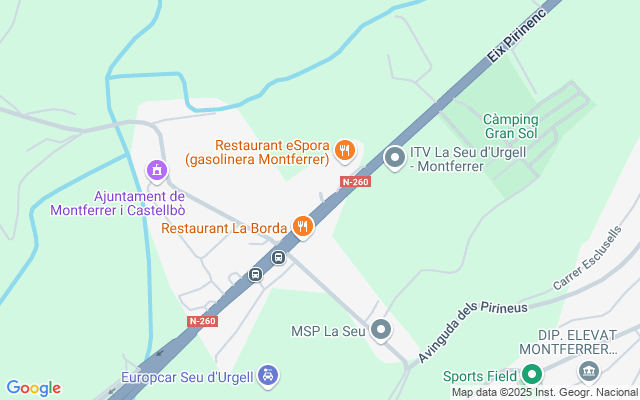Open the Europcar Seu d'Urgell marker

[268, 375]
